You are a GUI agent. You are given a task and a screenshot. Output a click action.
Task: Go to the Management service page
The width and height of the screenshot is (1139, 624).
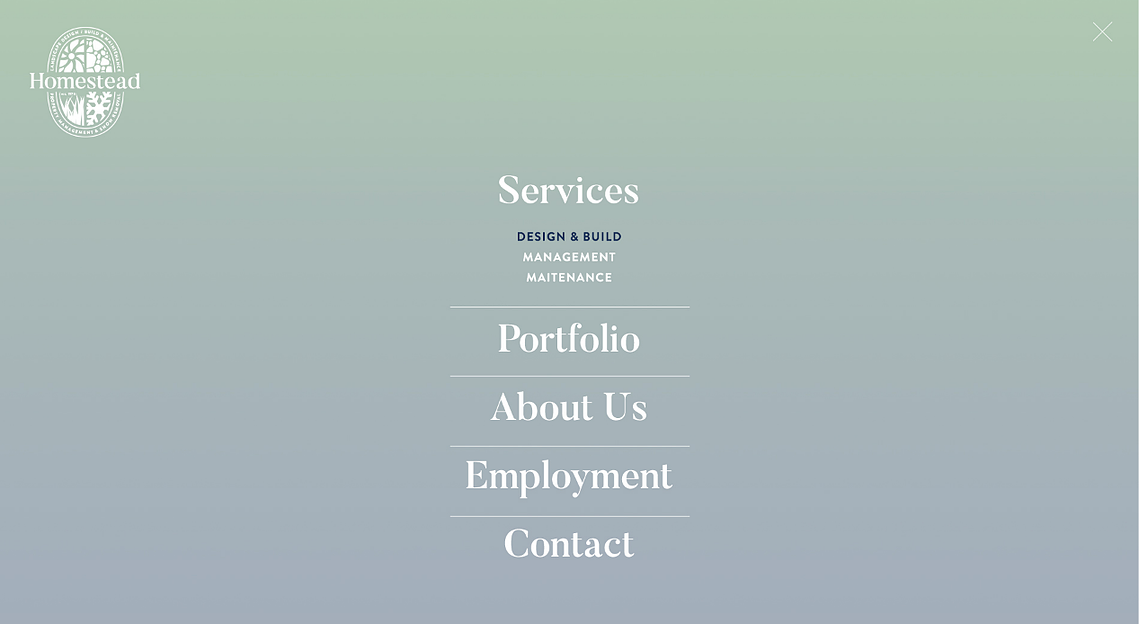tap(569, 257)
